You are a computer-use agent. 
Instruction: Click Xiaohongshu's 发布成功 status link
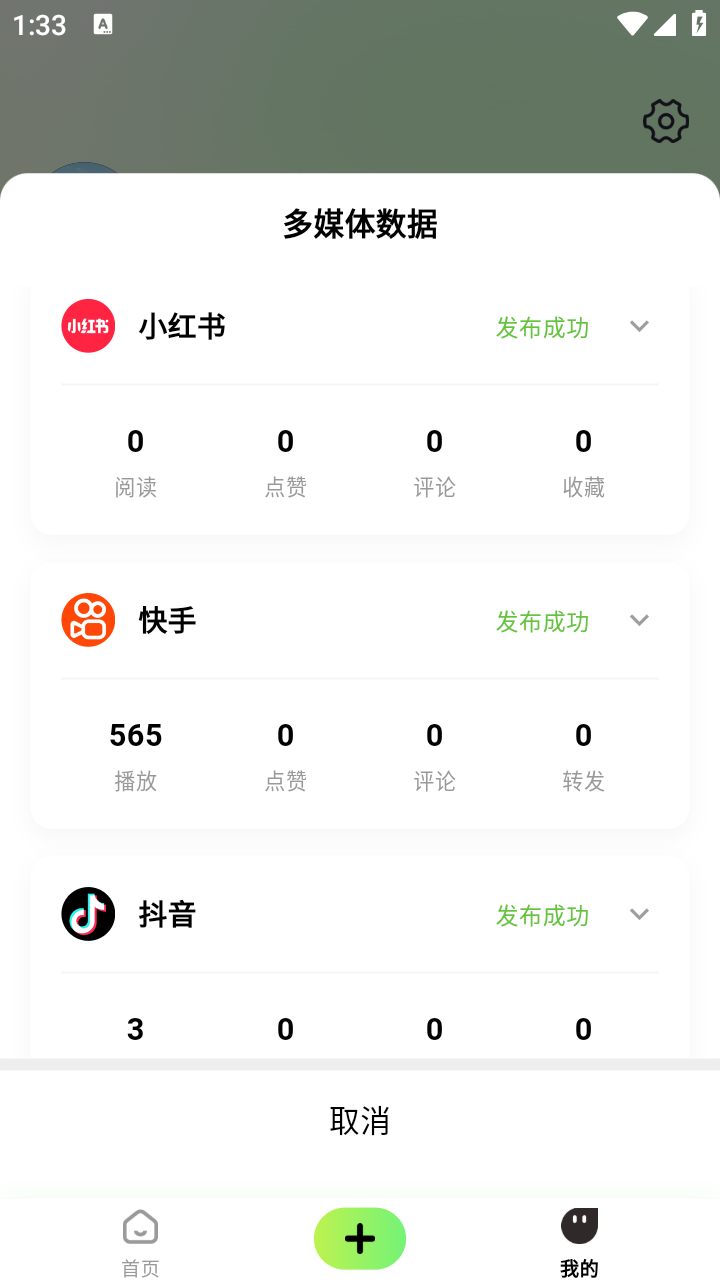click(x=542, y=328)
